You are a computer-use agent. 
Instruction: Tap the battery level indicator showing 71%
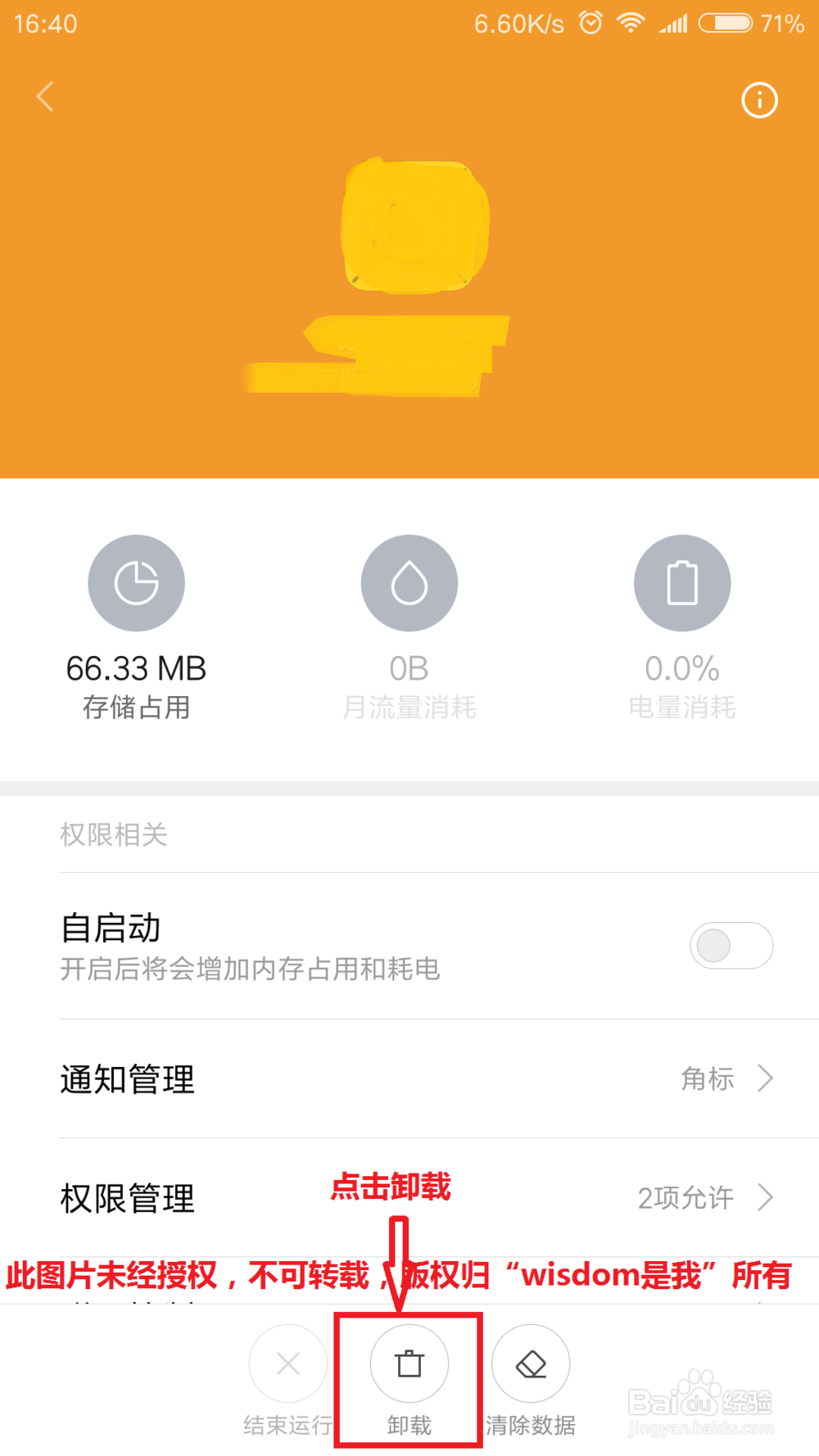pos(726,23)
